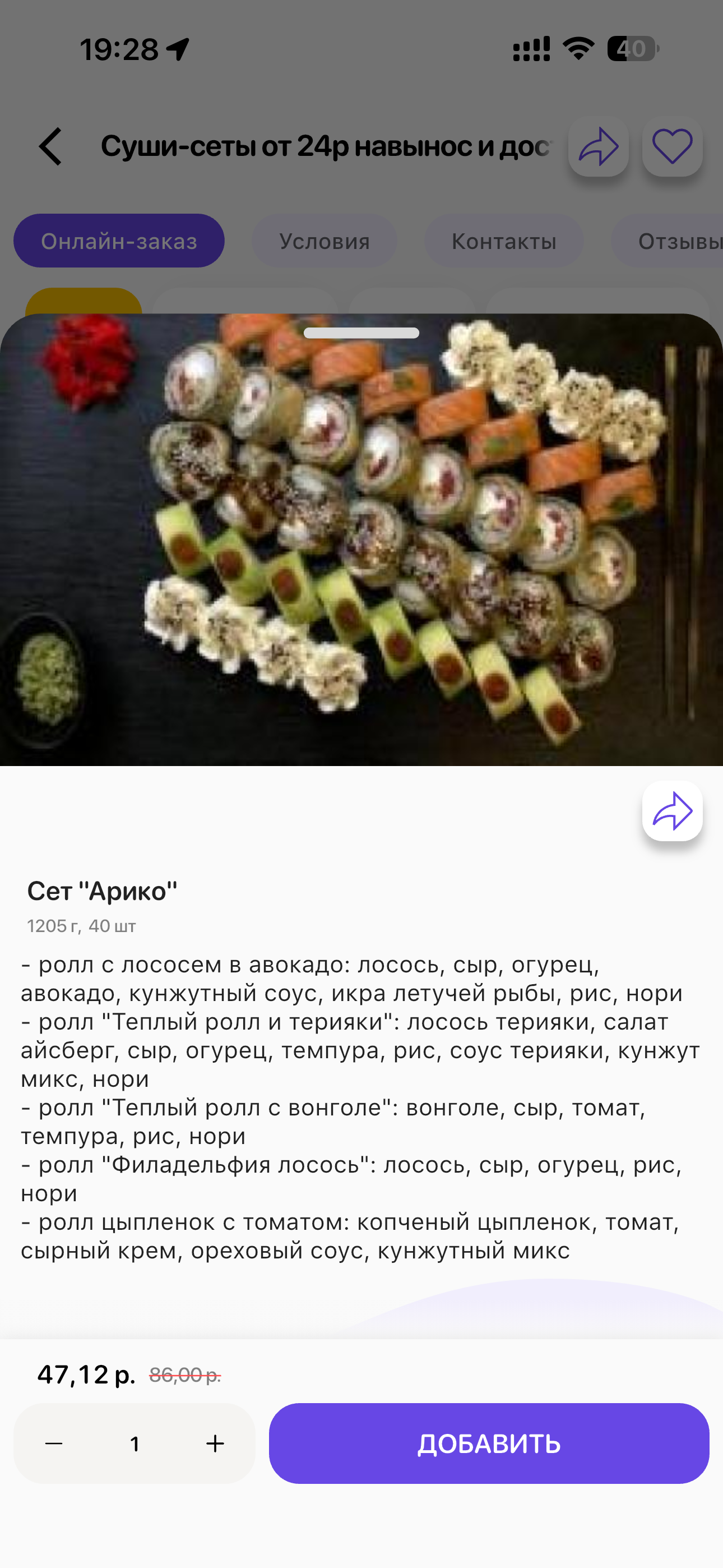The image size is (723, 1568).
Task: Add the offer to favorites with the heart
Action: (672, 147)
